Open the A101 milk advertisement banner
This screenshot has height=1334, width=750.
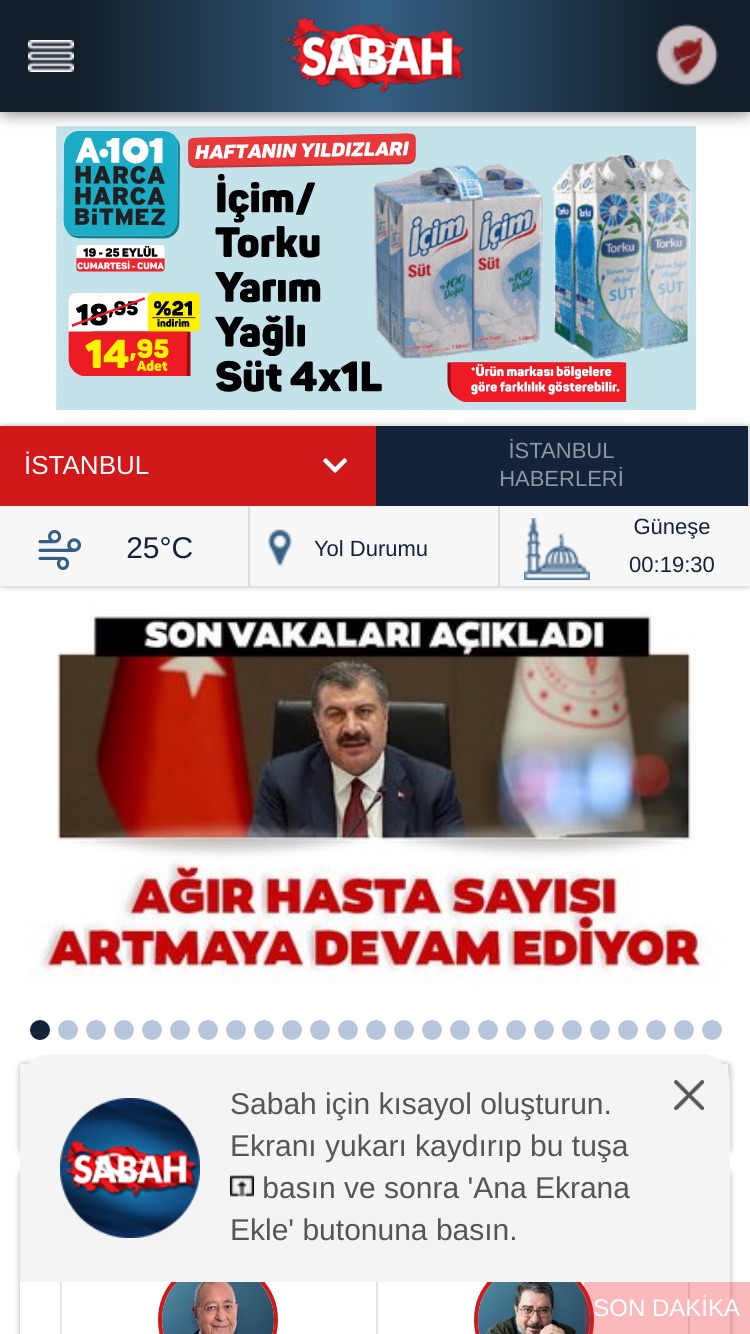click(376, 268)
